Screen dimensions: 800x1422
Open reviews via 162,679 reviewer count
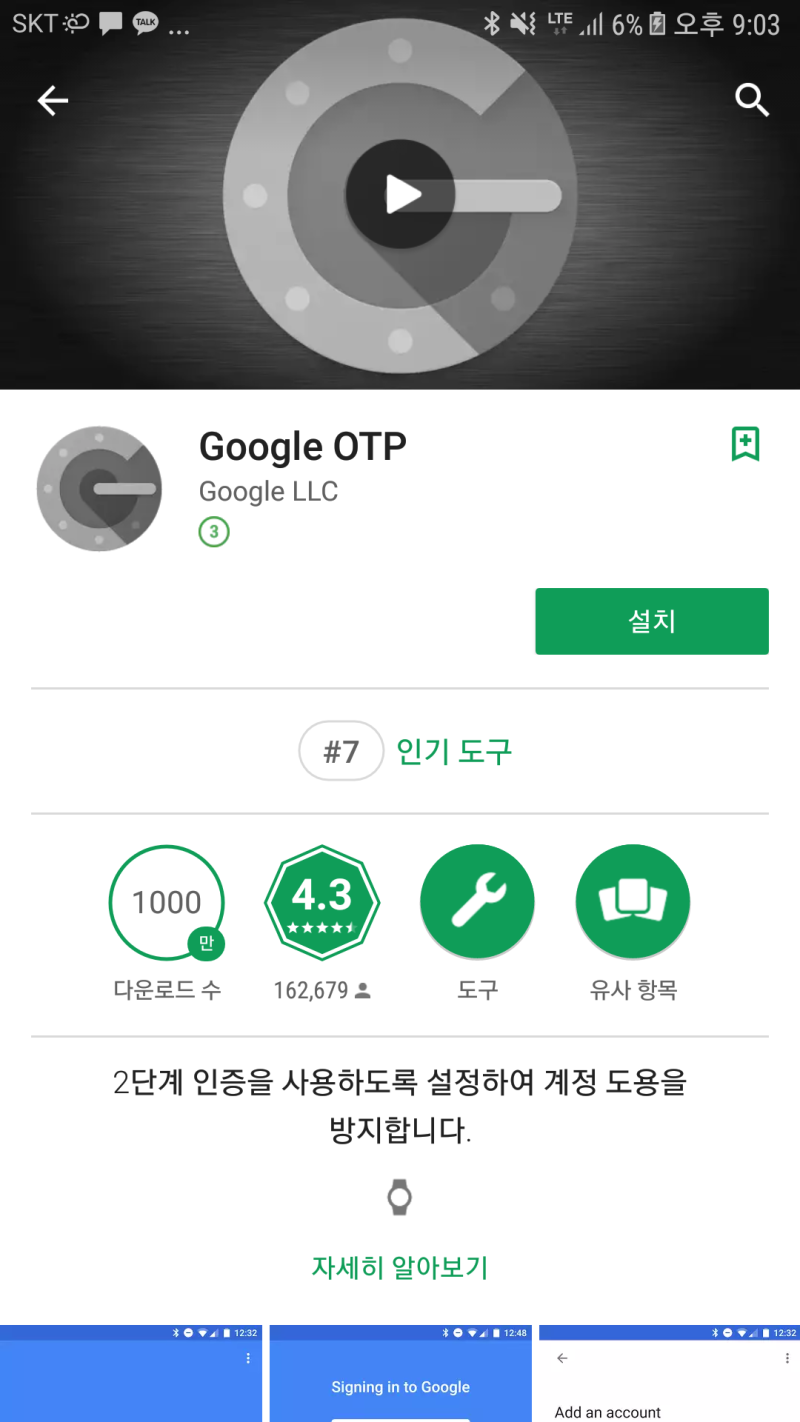(x=322, y=989)
